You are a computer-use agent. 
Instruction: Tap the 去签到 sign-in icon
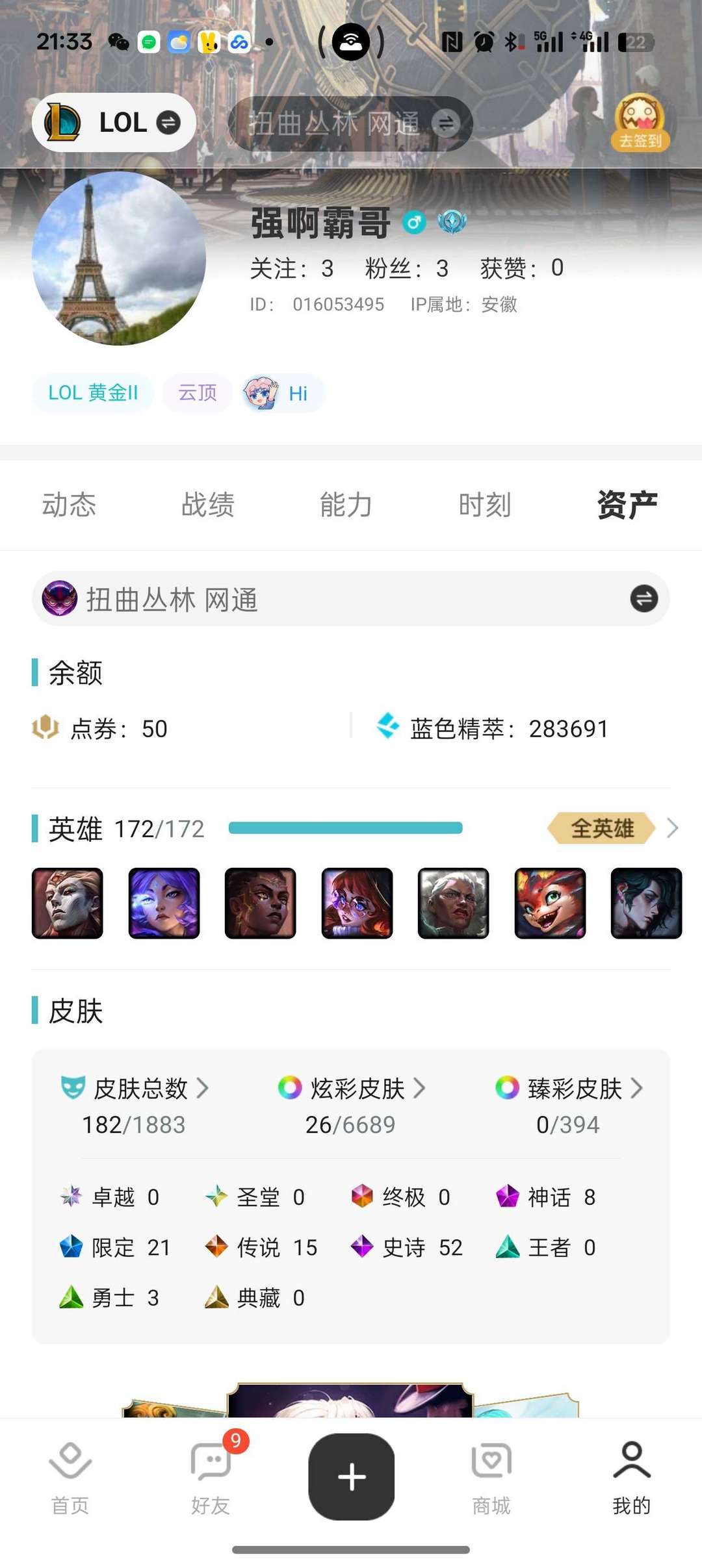tap(640, 123)
